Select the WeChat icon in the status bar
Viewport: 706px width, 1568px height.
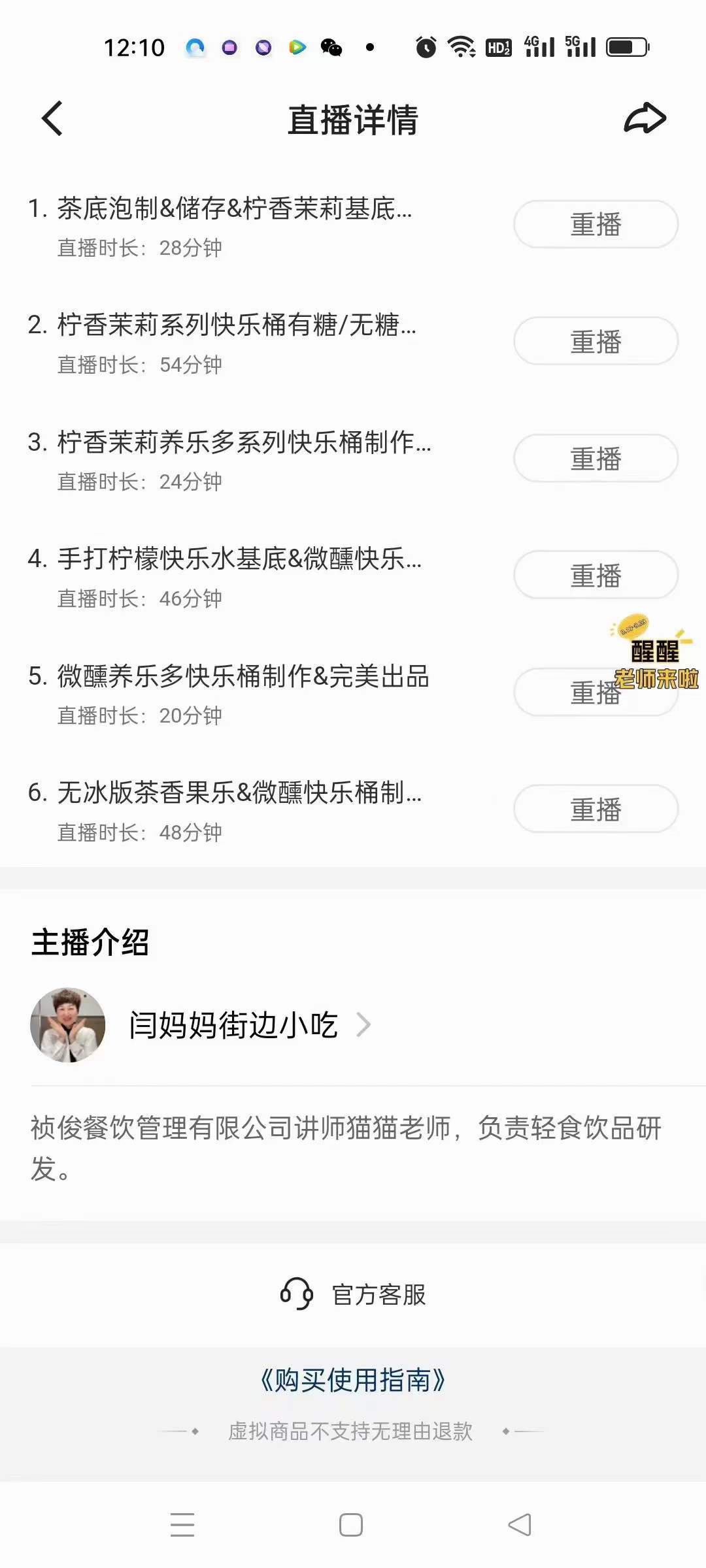coord(329,47)
